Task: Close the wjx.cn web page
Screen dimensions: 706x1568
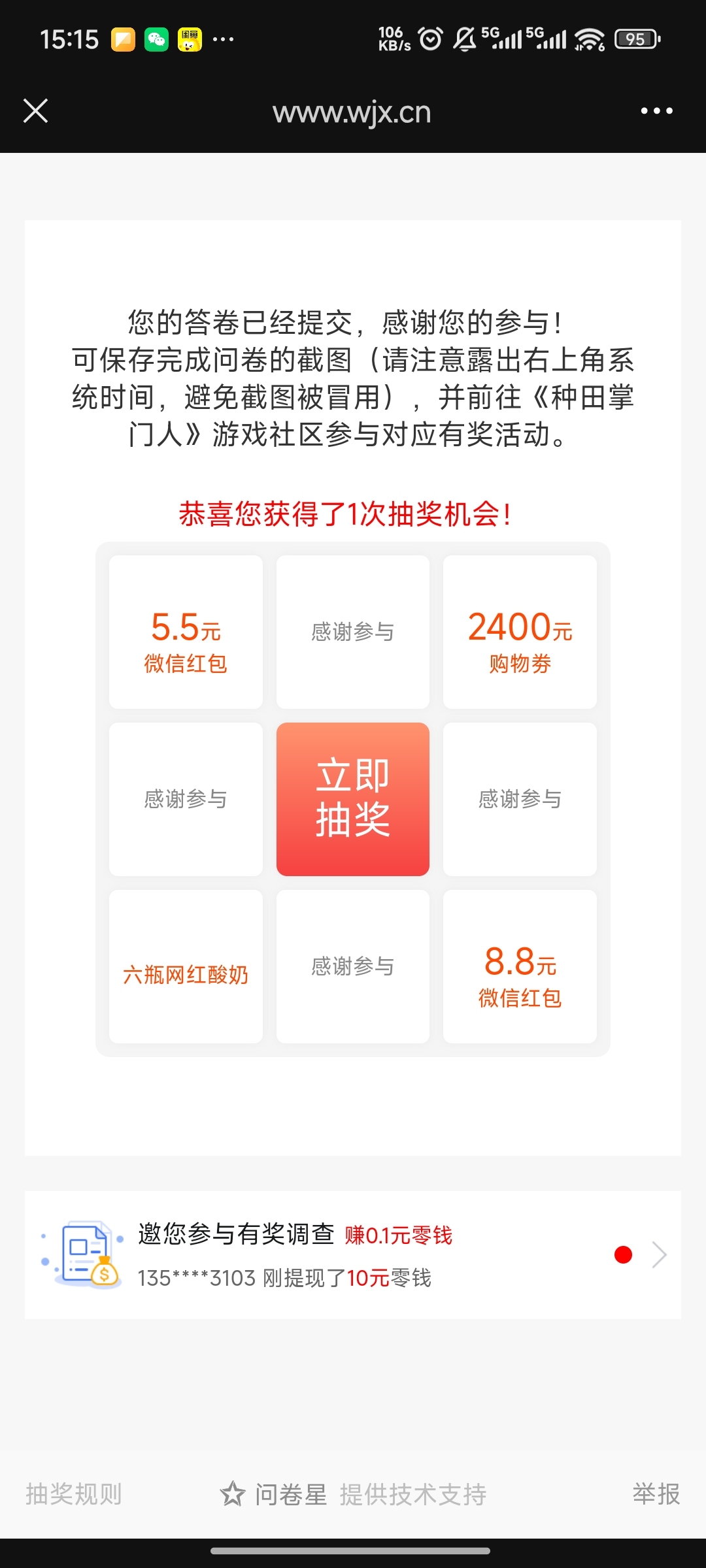Action: point(35,111)
